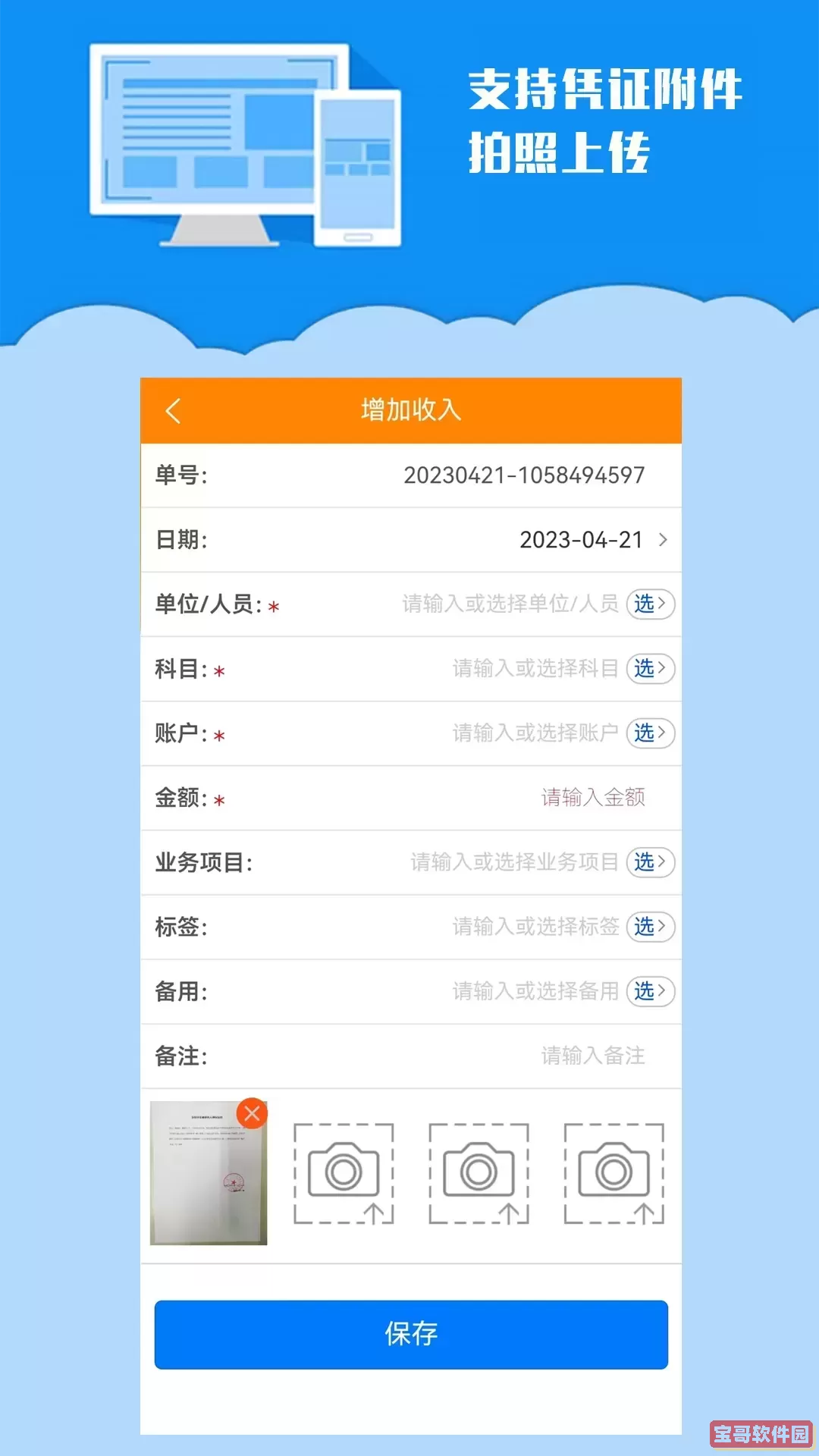Image resolution: width=819 pixels, height=1456 pixels.
Task: Select the 增加收入 title bar
Action: pos(409,410)
